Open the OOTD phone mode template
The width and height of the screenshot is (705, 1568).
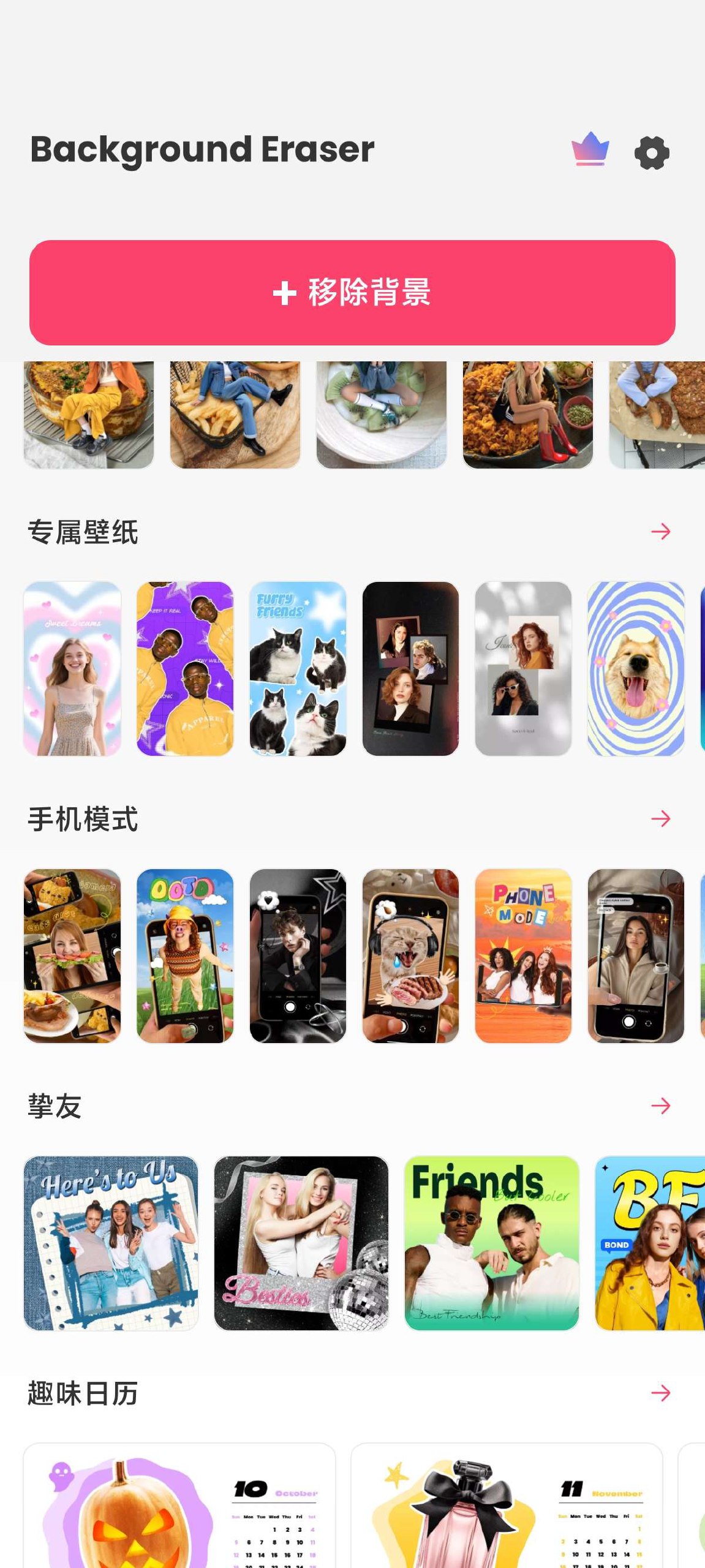[x=185, y=956]
